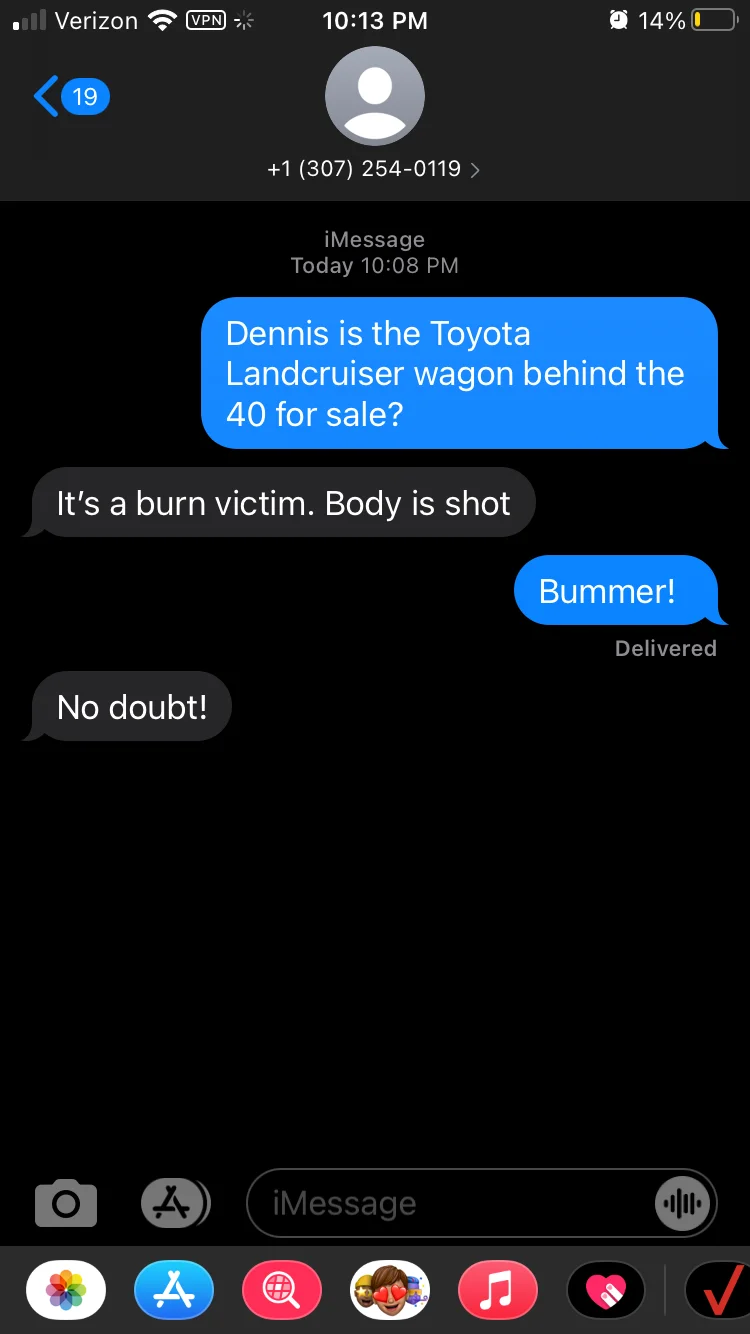Open the #images search app
Viewport: 750px width, 1334px height.
[282, 1291]
